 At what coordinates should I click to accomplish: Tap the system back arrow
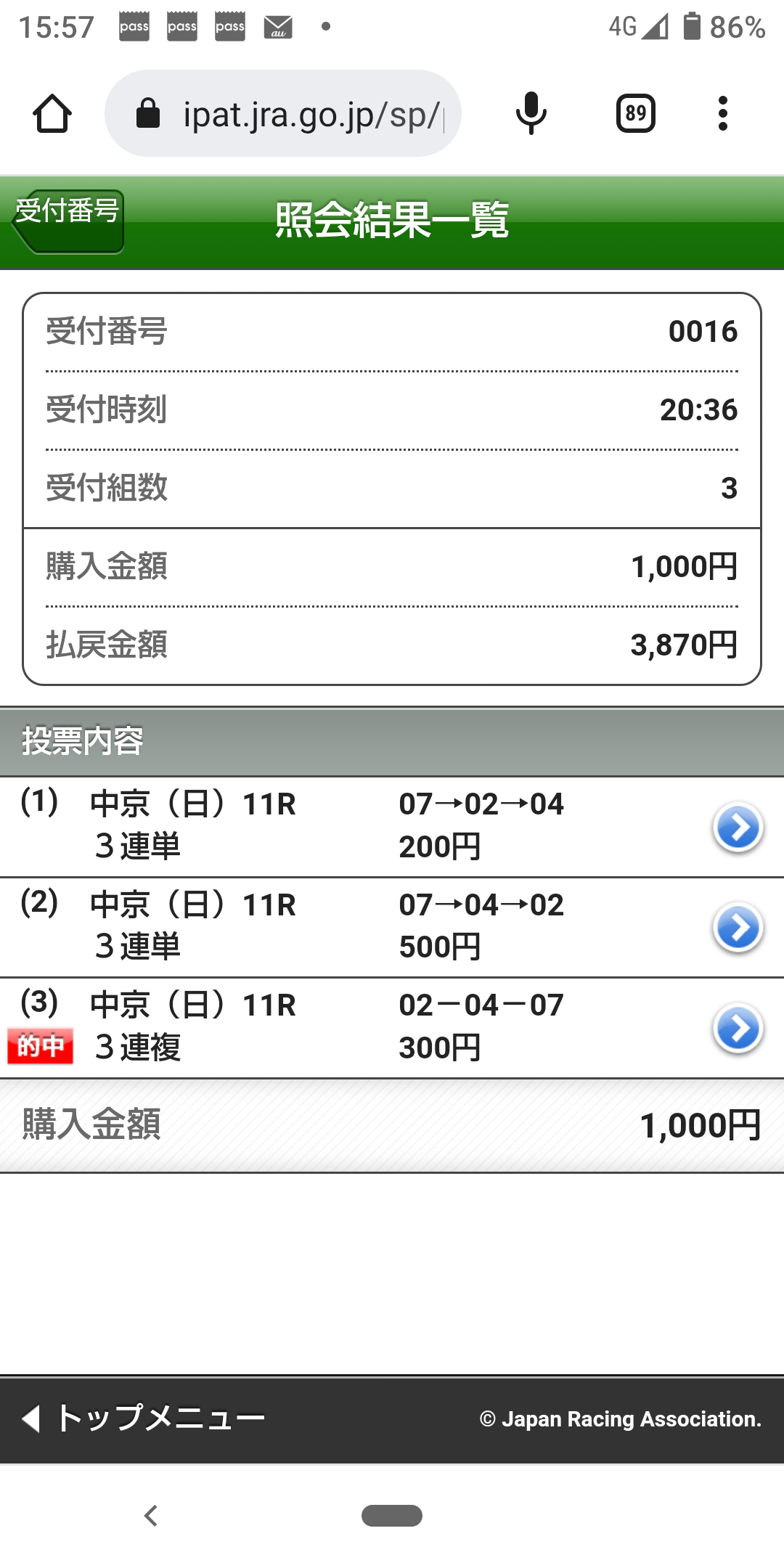tap(151, 1516)
